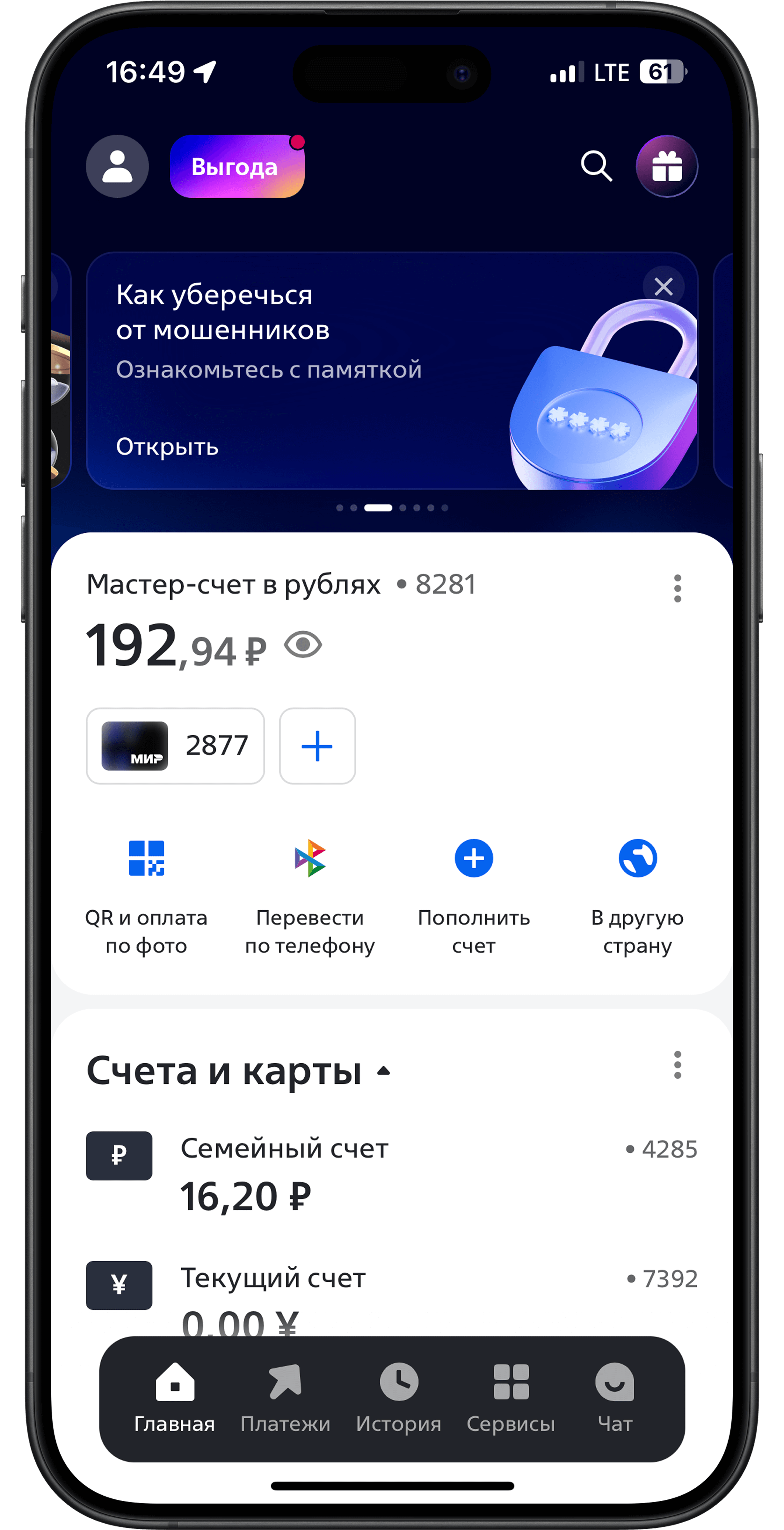784x1530 pixels.
Task: Open the gift bonuses icon
Action: pos(666,166)
